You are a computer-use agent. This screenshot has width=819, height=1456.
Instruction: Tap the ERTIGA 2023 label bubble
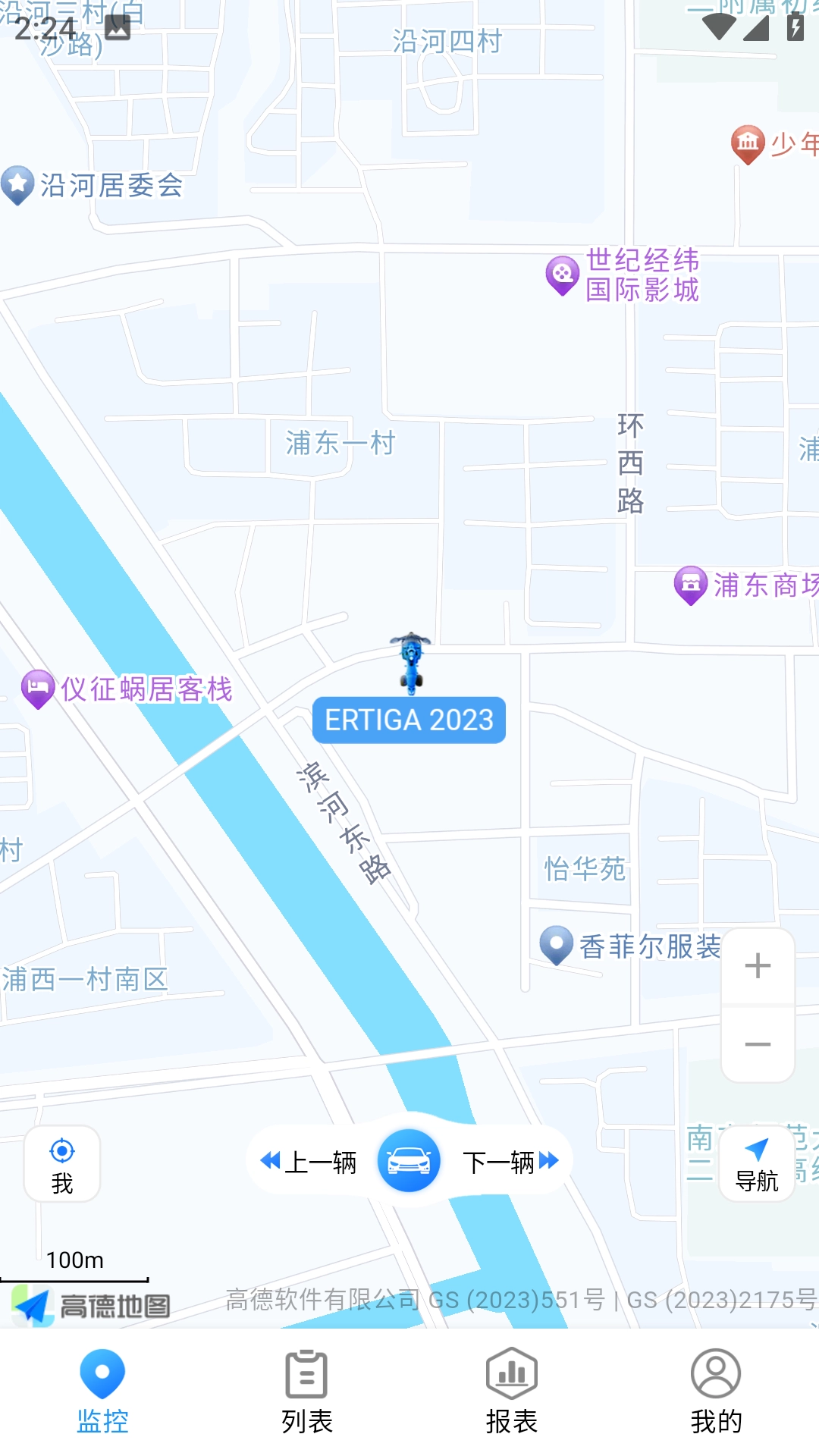coord(409,720)
